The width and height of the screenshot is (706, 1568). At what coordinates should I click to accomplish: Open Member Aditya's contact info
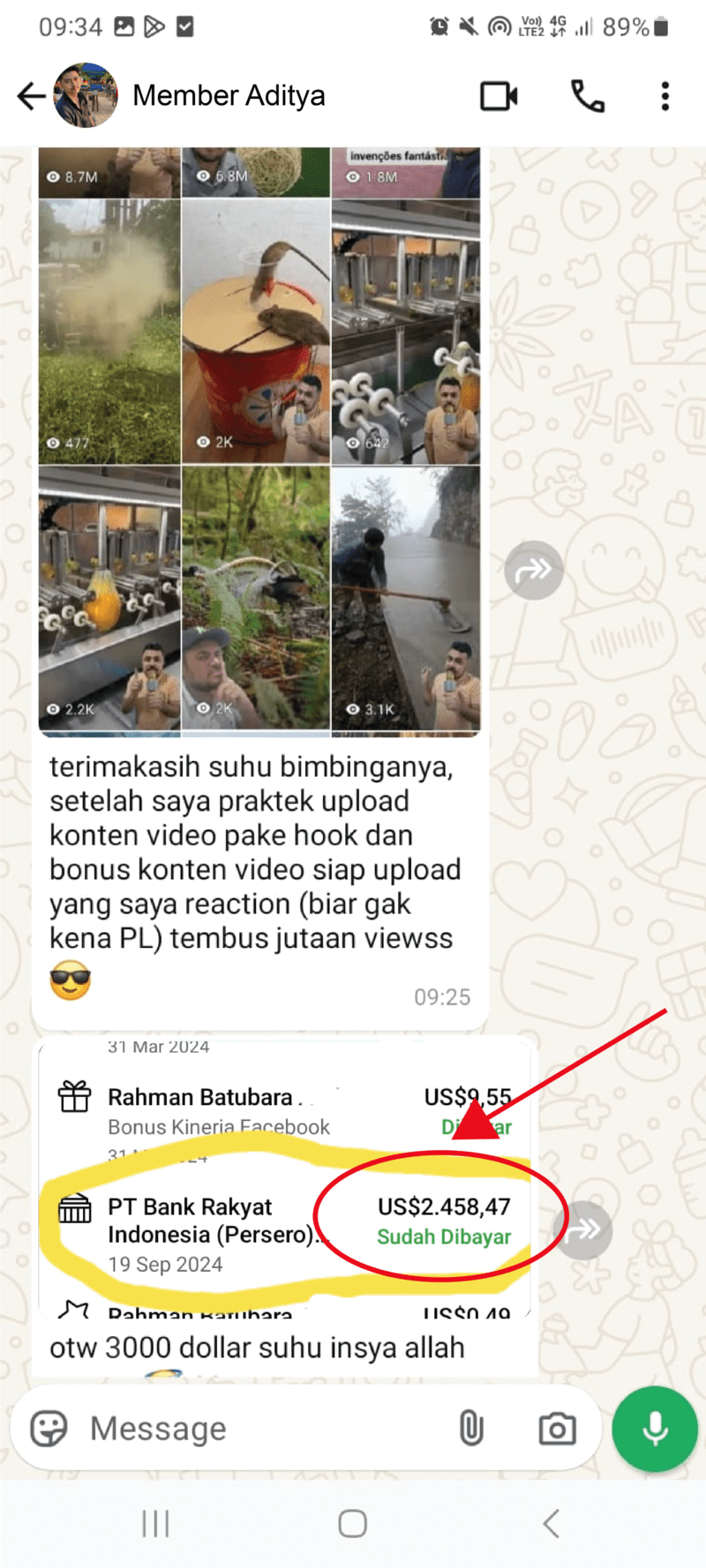point(228,95)
